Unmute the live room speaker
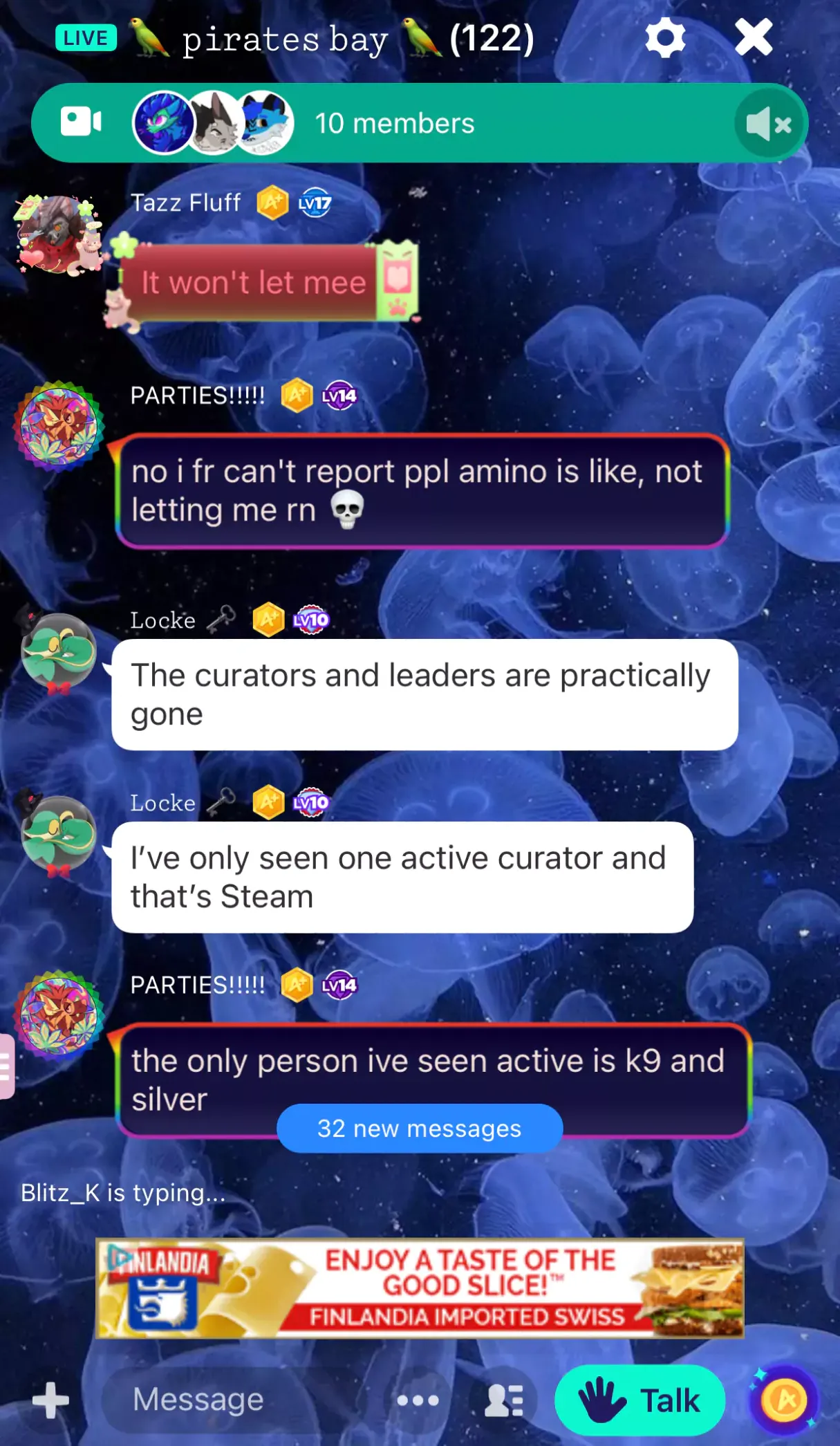The width and height of the screenshot is (840, 1446). coord(769,124)
